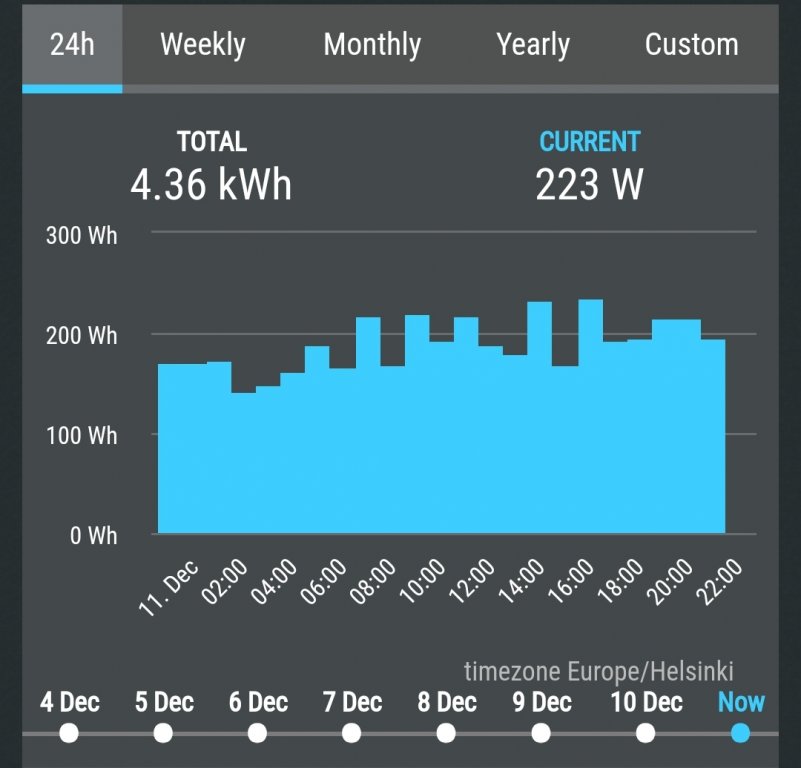Select 5 Dec on the timeline

pos(164,733)
